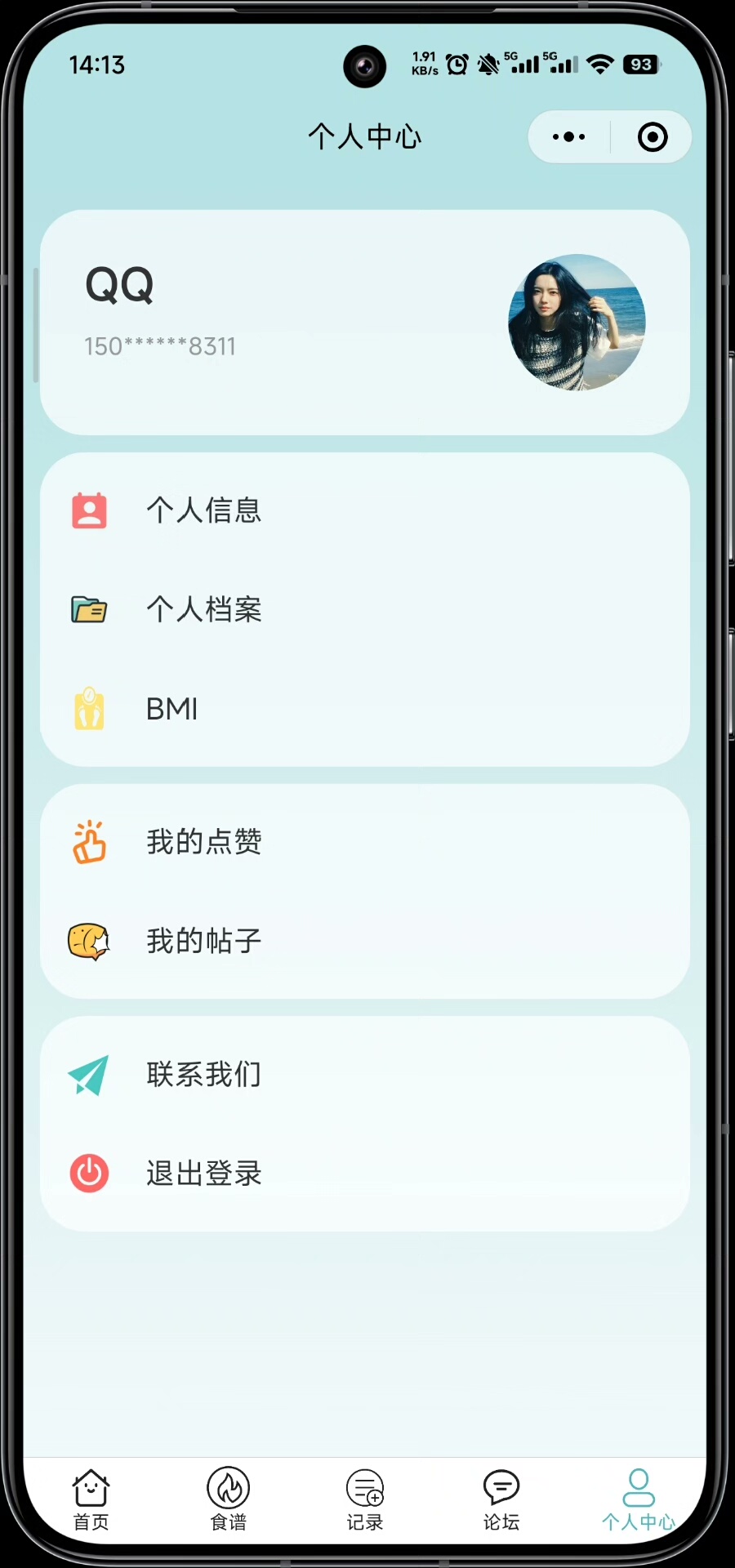Switch to the 论坛 tab
This screenshot has width=735, height=1568.
501,1499
